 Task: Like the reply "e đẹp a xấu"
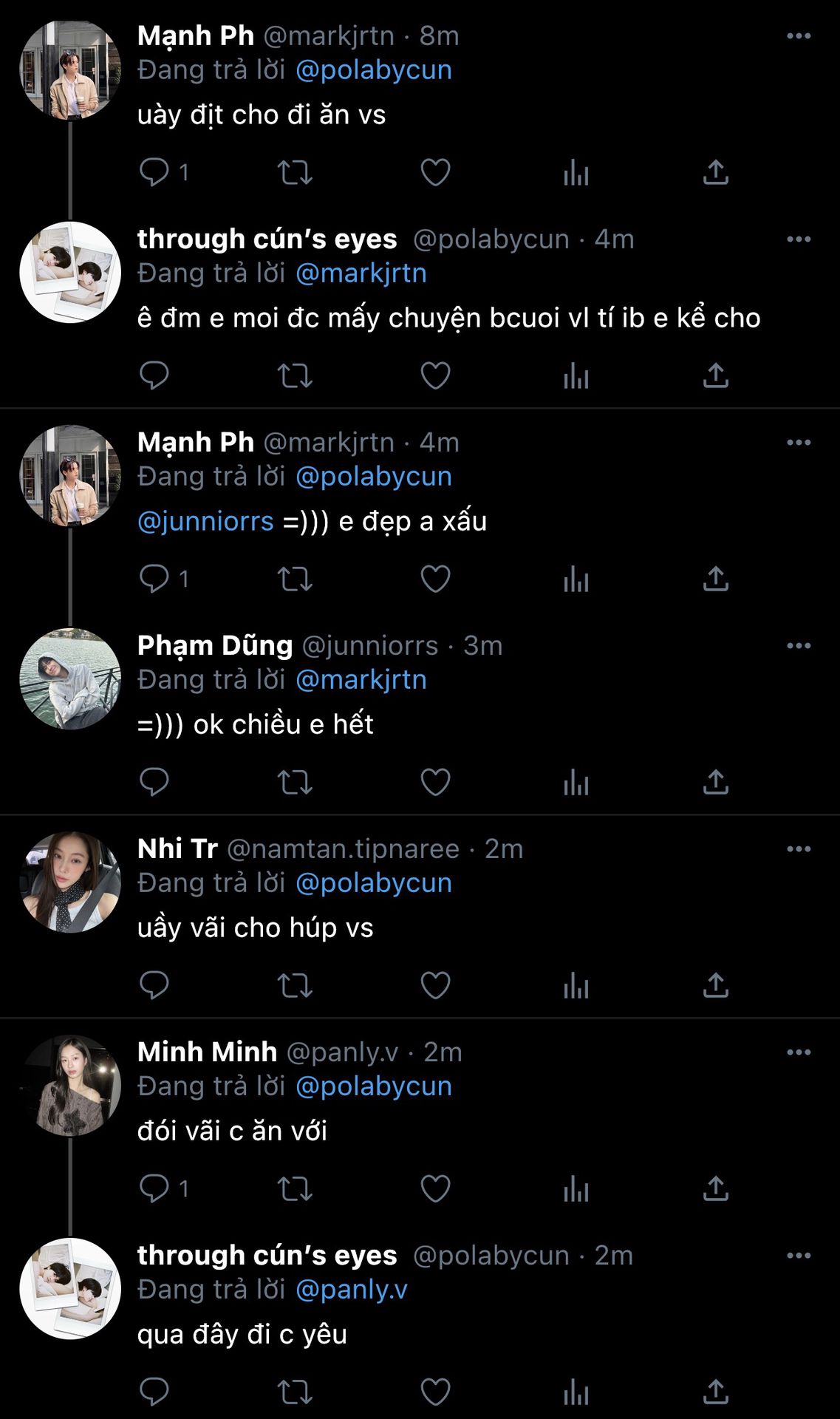tap(435, 579)
